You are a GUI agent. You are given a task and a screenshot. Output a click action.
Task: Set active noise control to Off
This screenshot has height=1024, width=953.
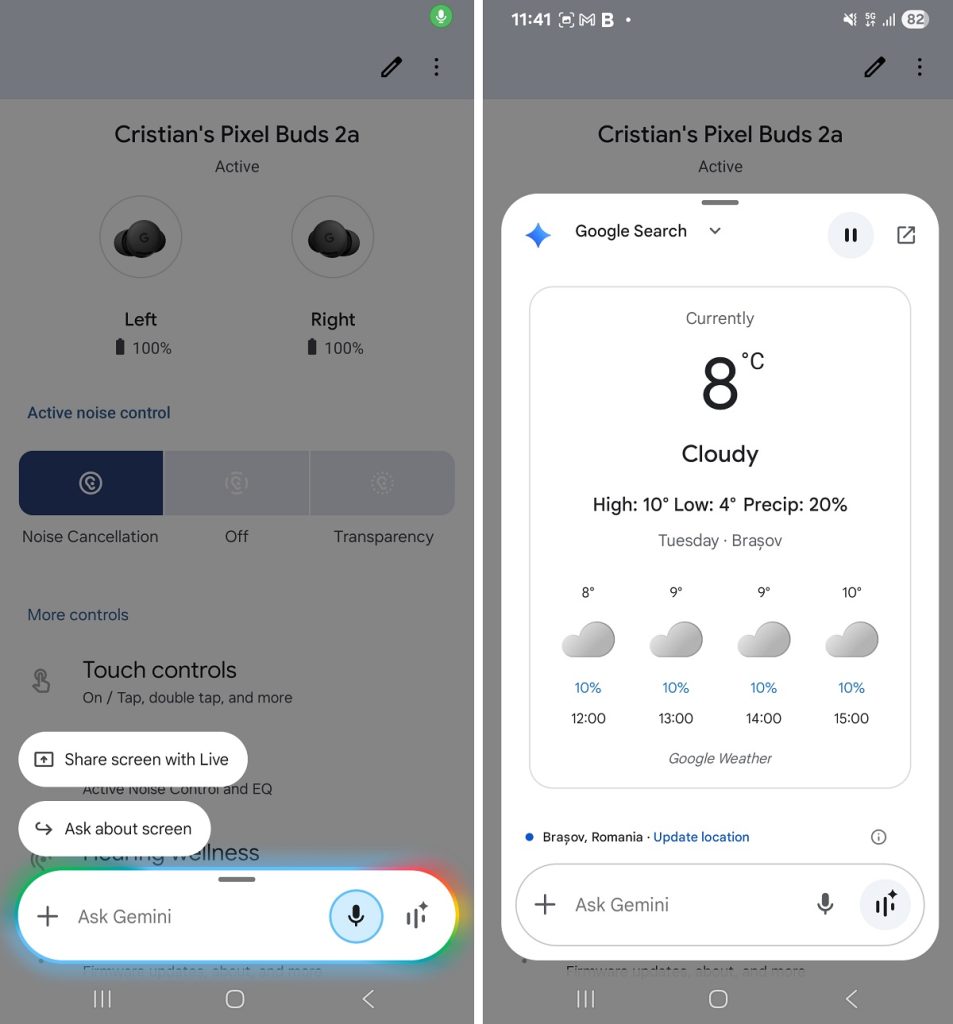236,483
